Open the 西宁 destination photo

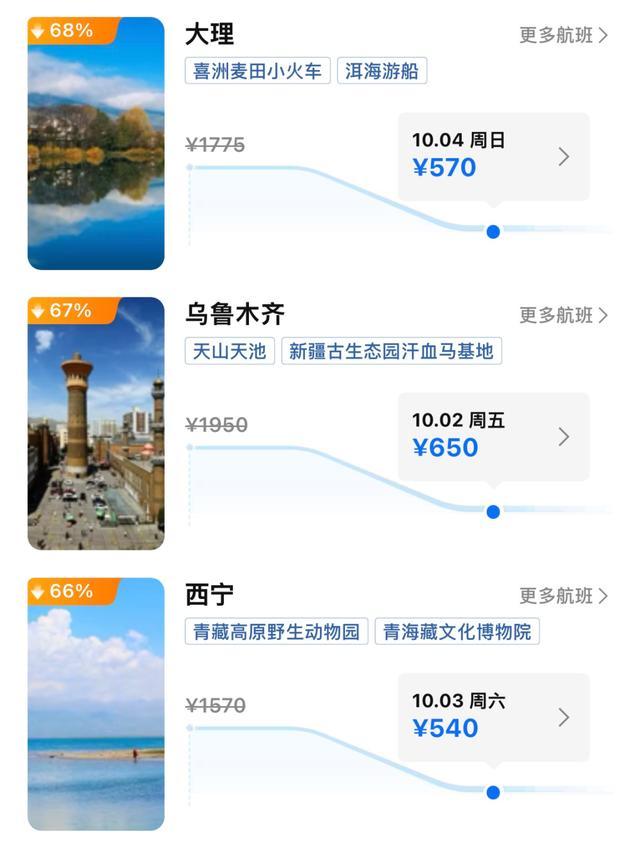[x=96, y=704]
